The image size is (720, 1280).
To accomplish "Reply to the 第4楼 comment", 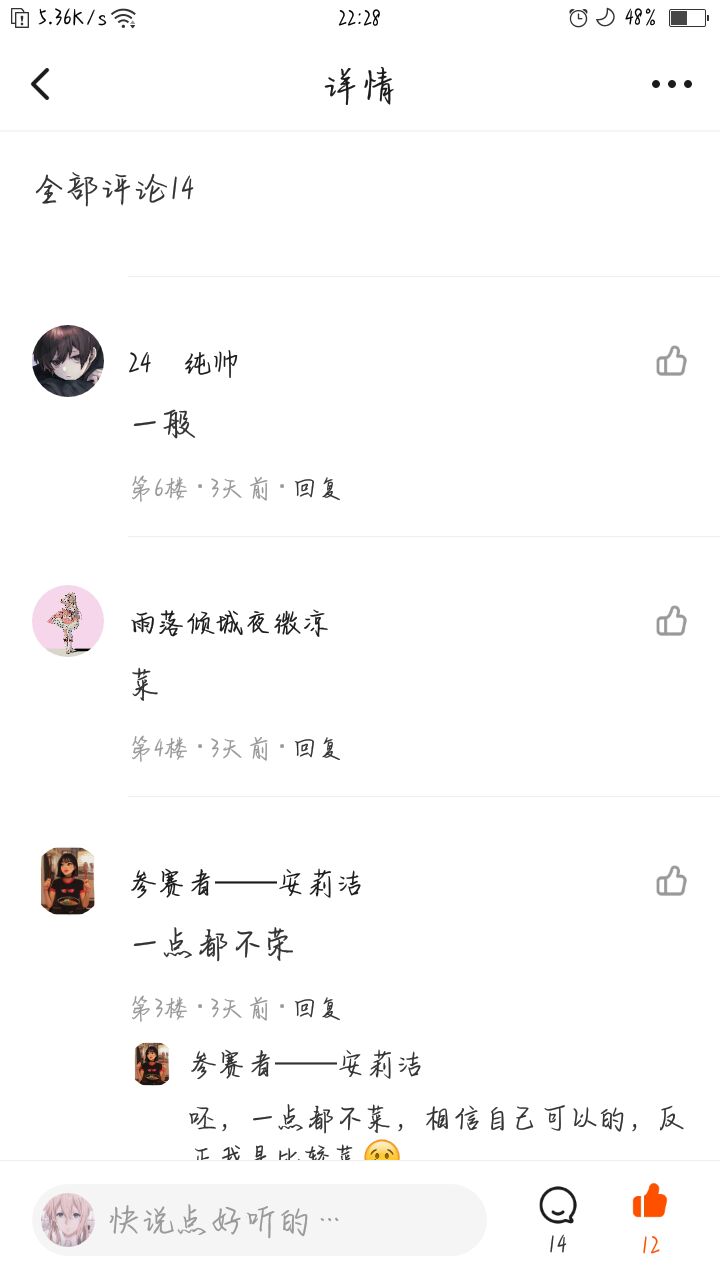I will (317, 749).
